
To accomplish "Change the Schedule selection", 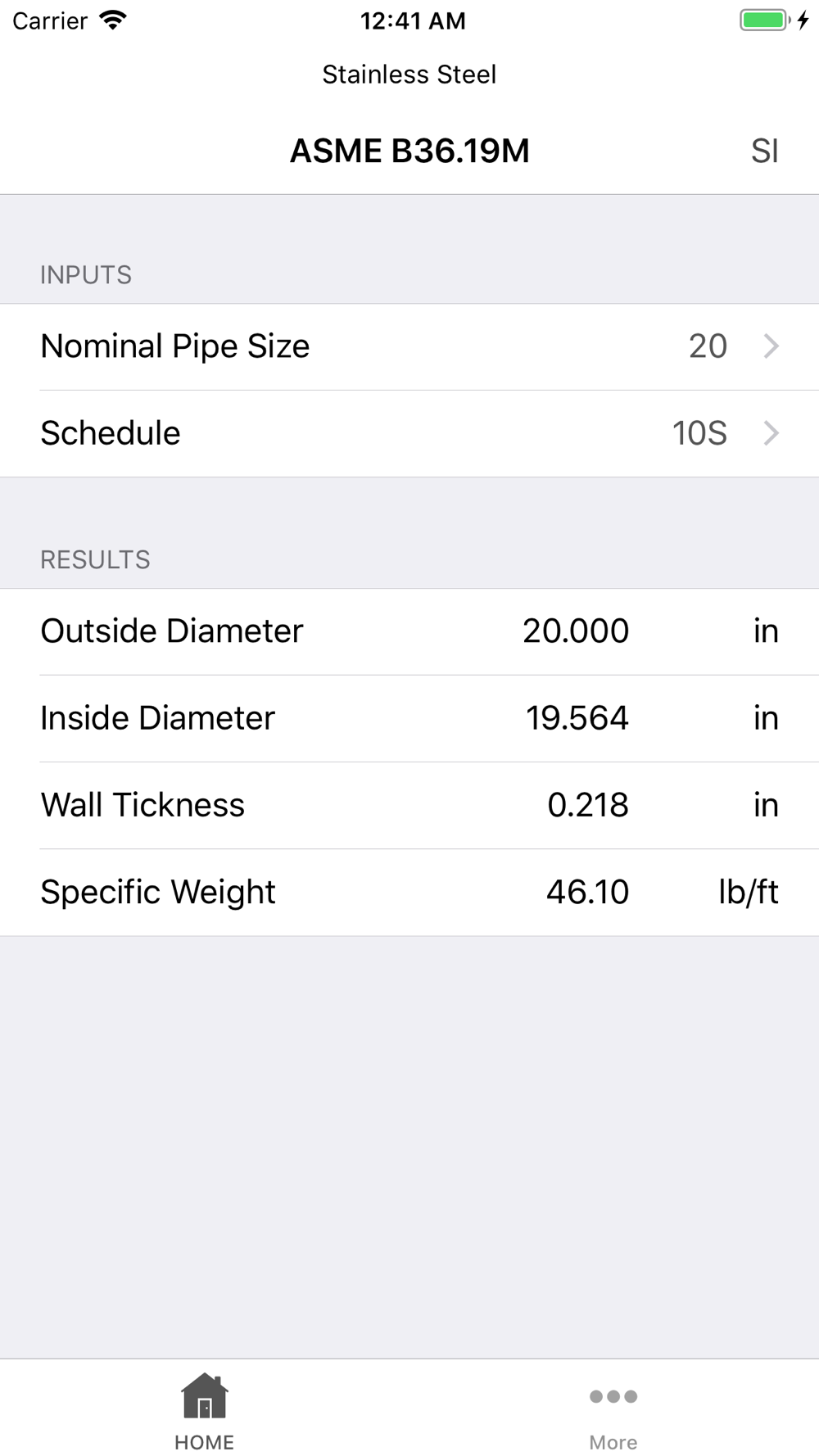I will tap(409, 433).
